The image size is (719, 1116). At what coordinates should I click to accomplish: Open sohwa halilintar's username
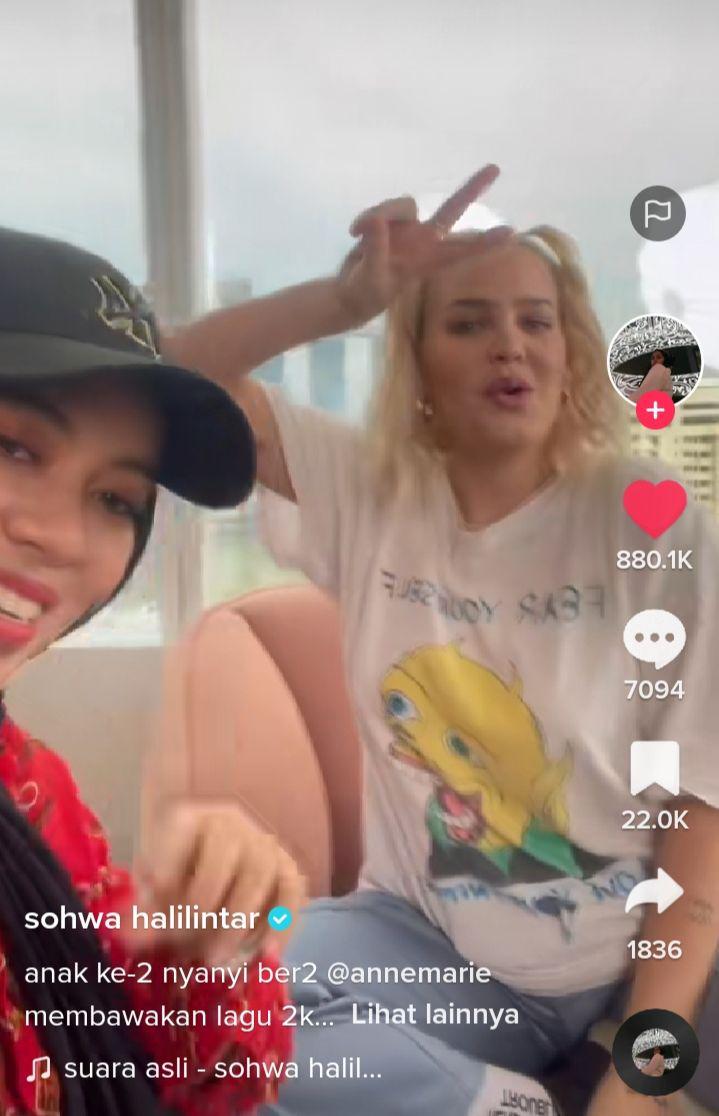pyautogui.click(x=142, y=919)
